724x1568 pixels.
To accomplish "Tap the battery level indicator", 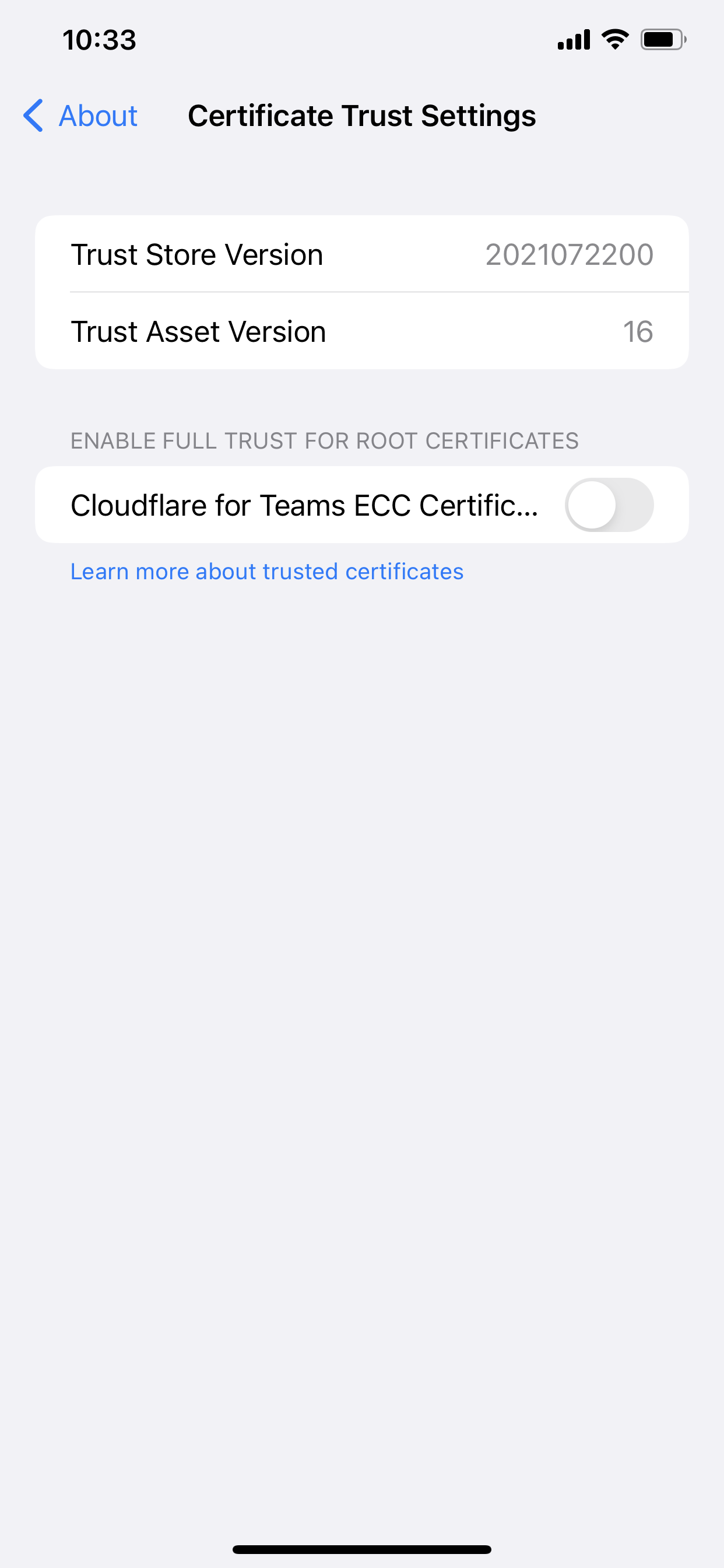I will coord(663,38).
